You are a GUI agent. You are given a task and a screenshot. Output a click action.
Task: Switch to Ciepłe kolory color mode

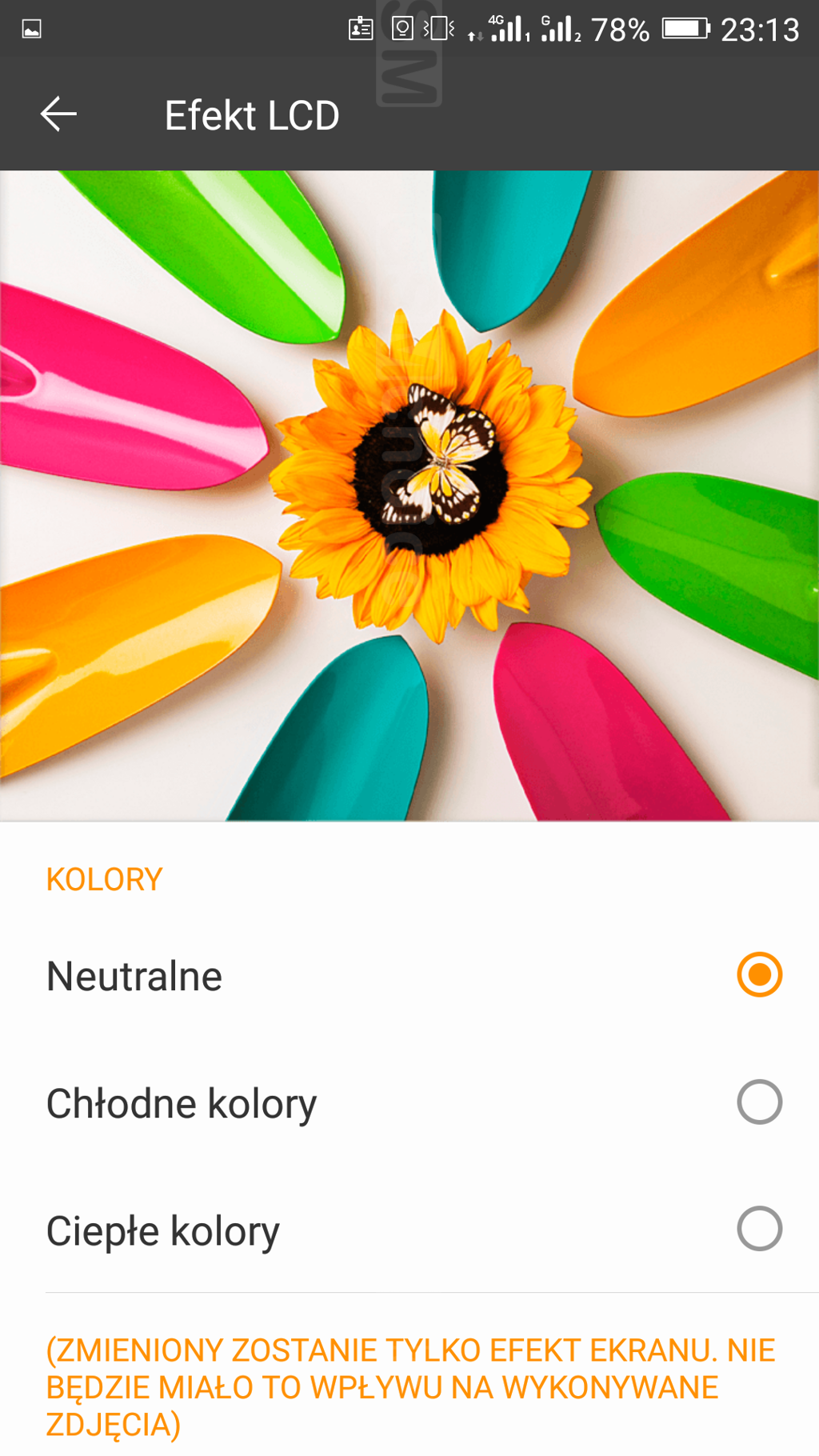click(758, 1229)
